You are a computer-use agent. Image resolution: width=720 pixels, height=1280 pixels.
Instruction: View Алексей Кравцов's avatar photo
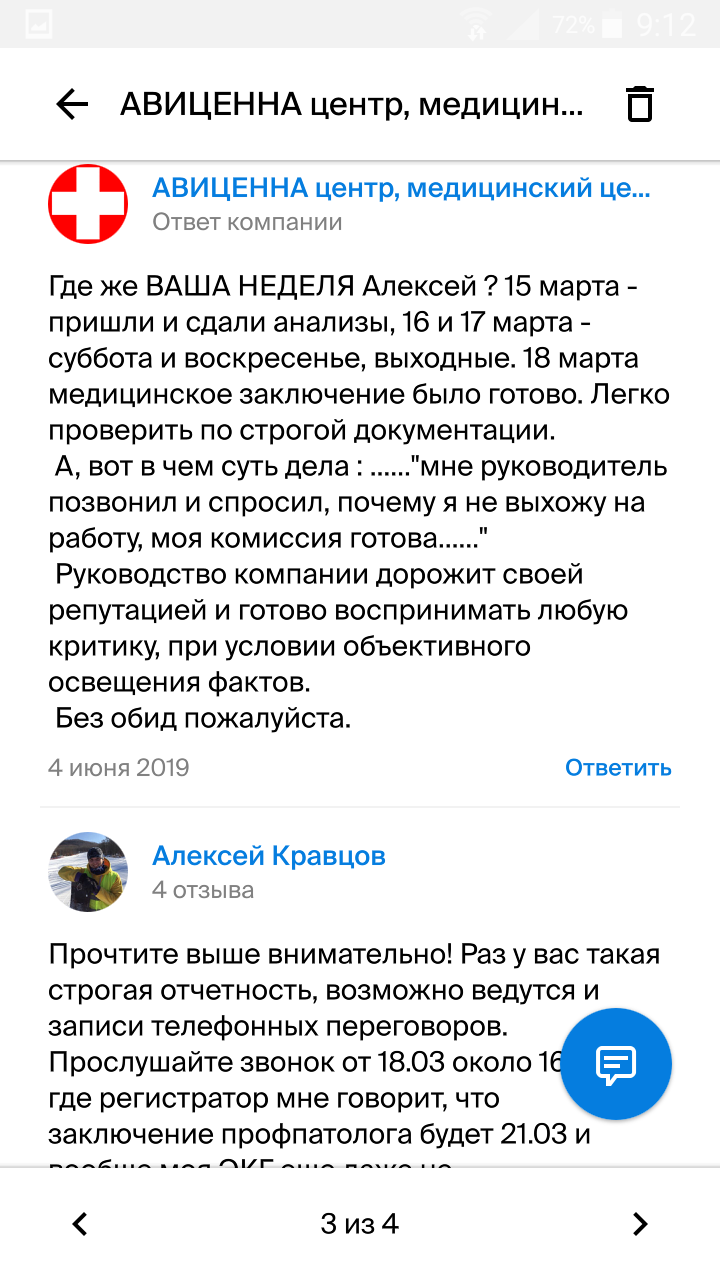point(88,871)
